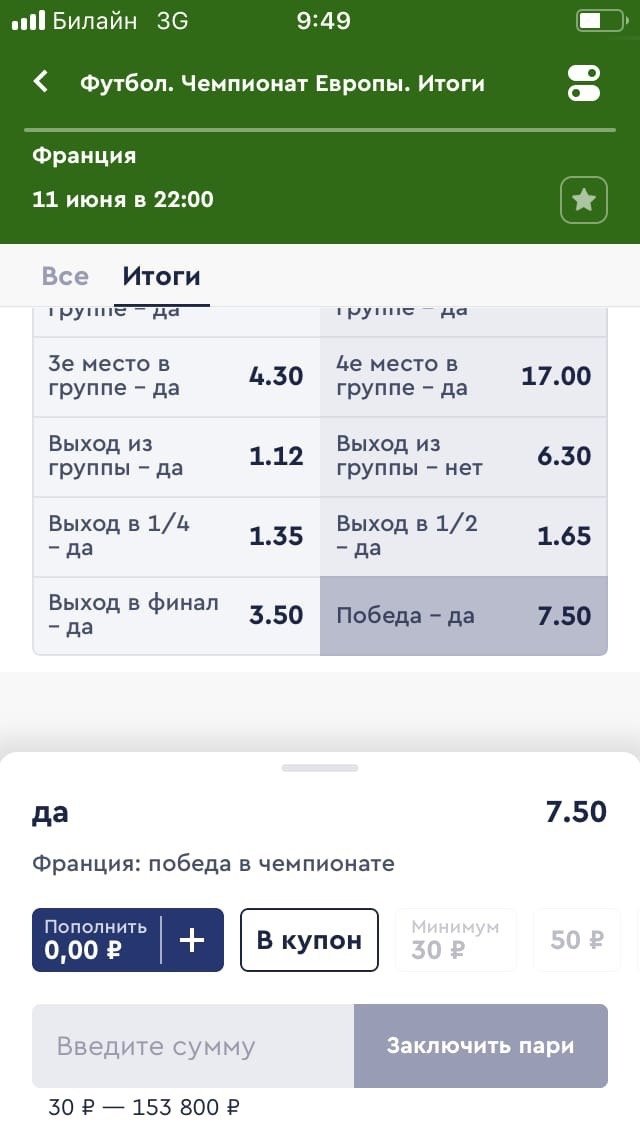The width and height of the screenshot is (640, 1136).
Task: Choose the 50 ₽ quick amount
Action: tap(578, 940)
